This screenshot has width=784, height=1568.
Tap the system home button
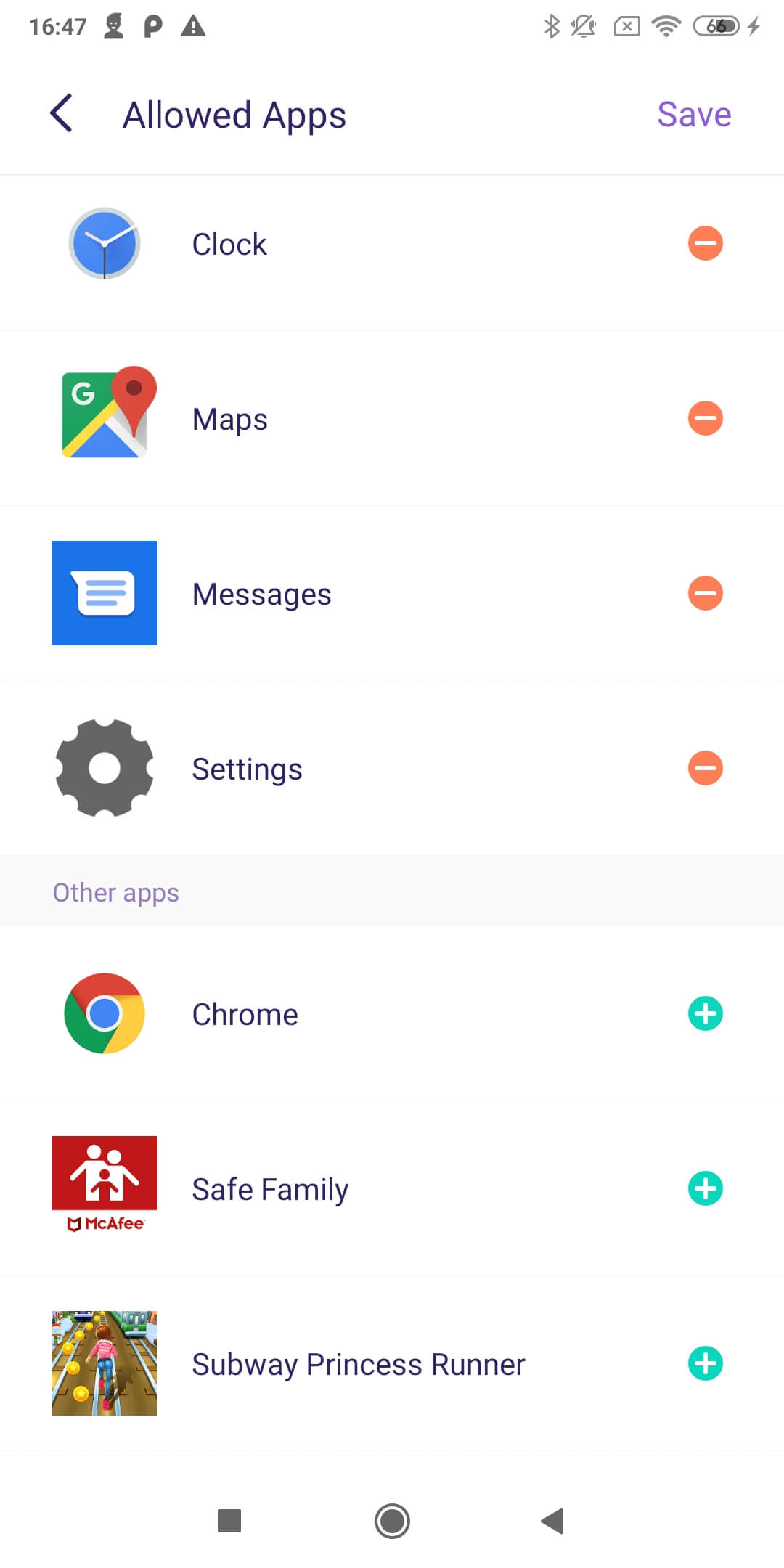[392, 1521]
